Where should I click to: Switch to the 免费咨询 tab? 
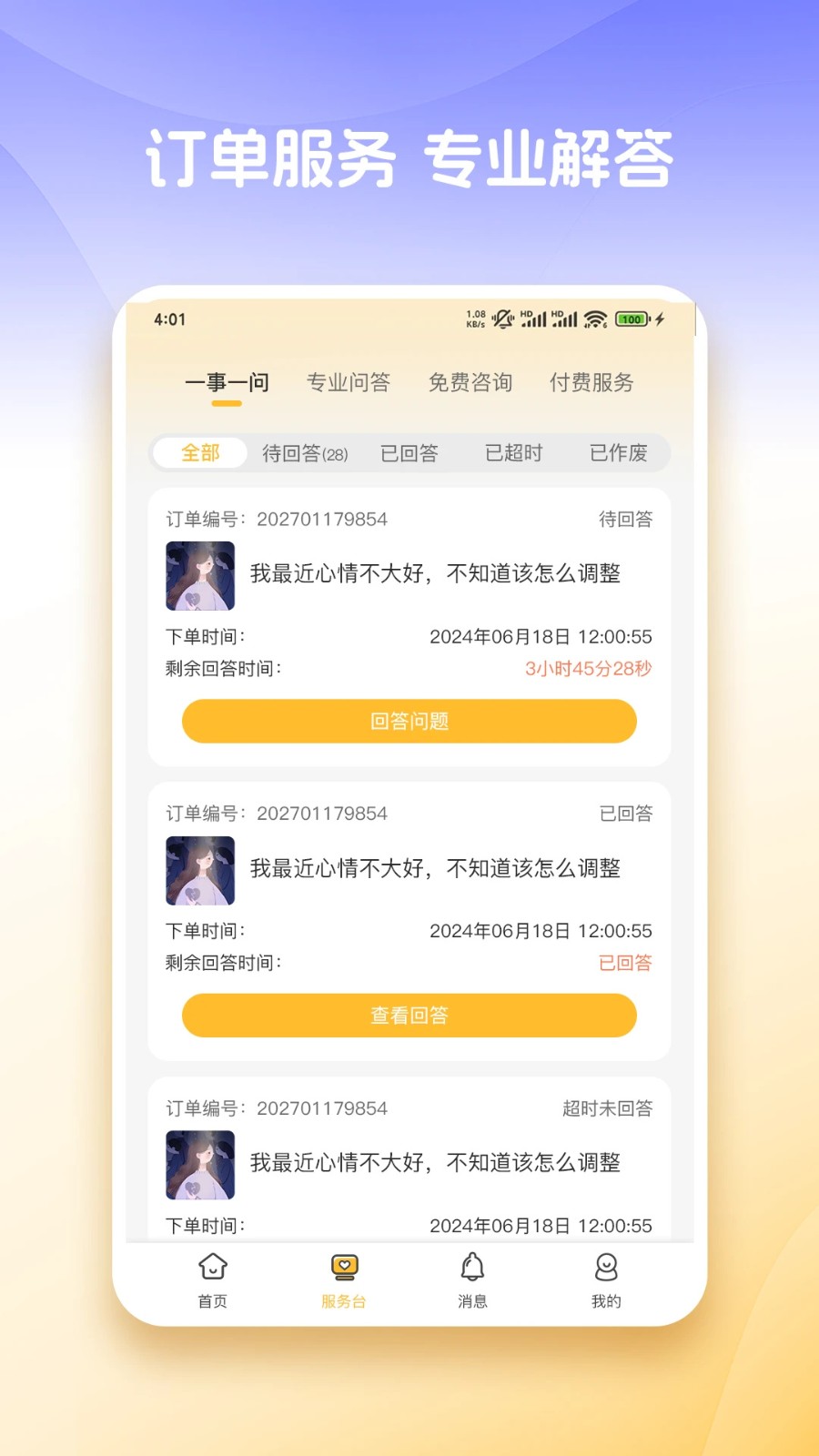[470, 383]
